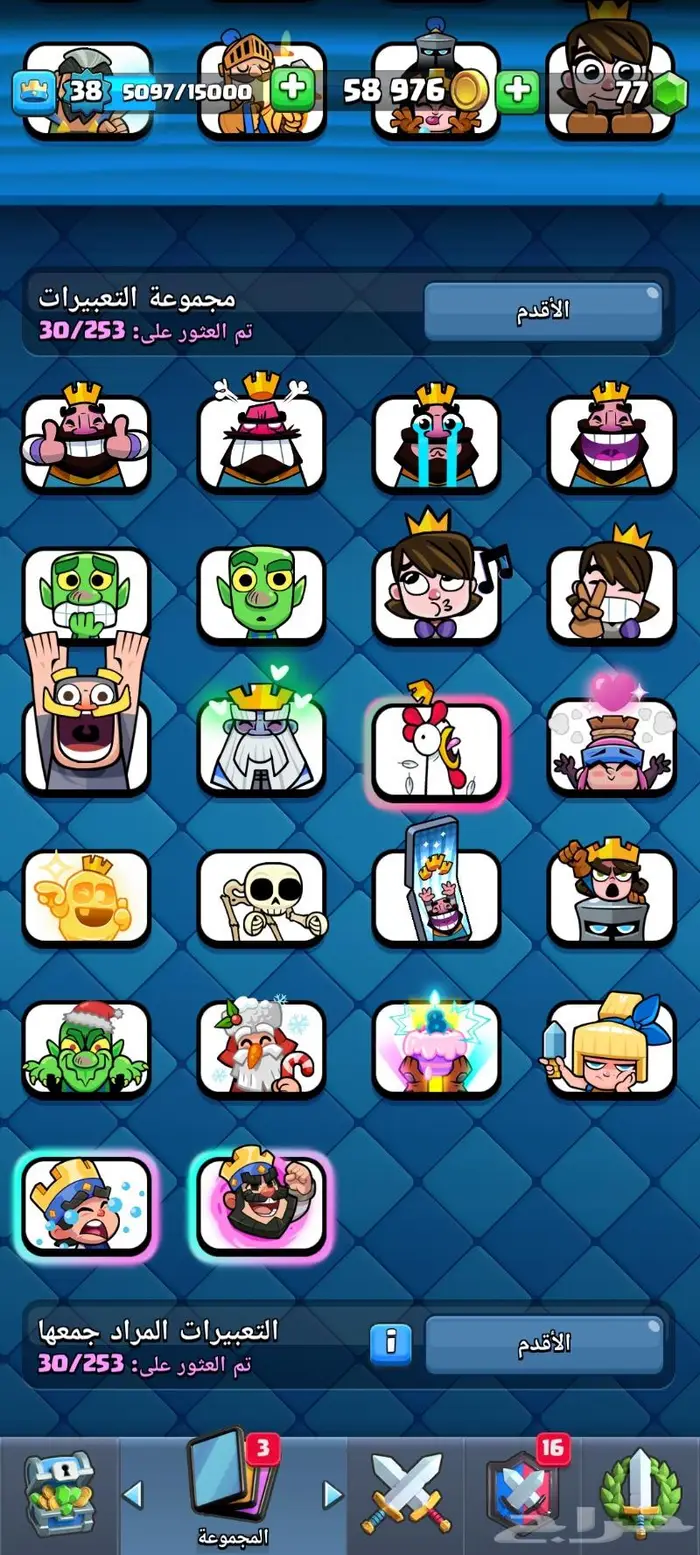Select the birthday cake emote
This screenshot has width=700, height=1555.
click(436, 1048)
